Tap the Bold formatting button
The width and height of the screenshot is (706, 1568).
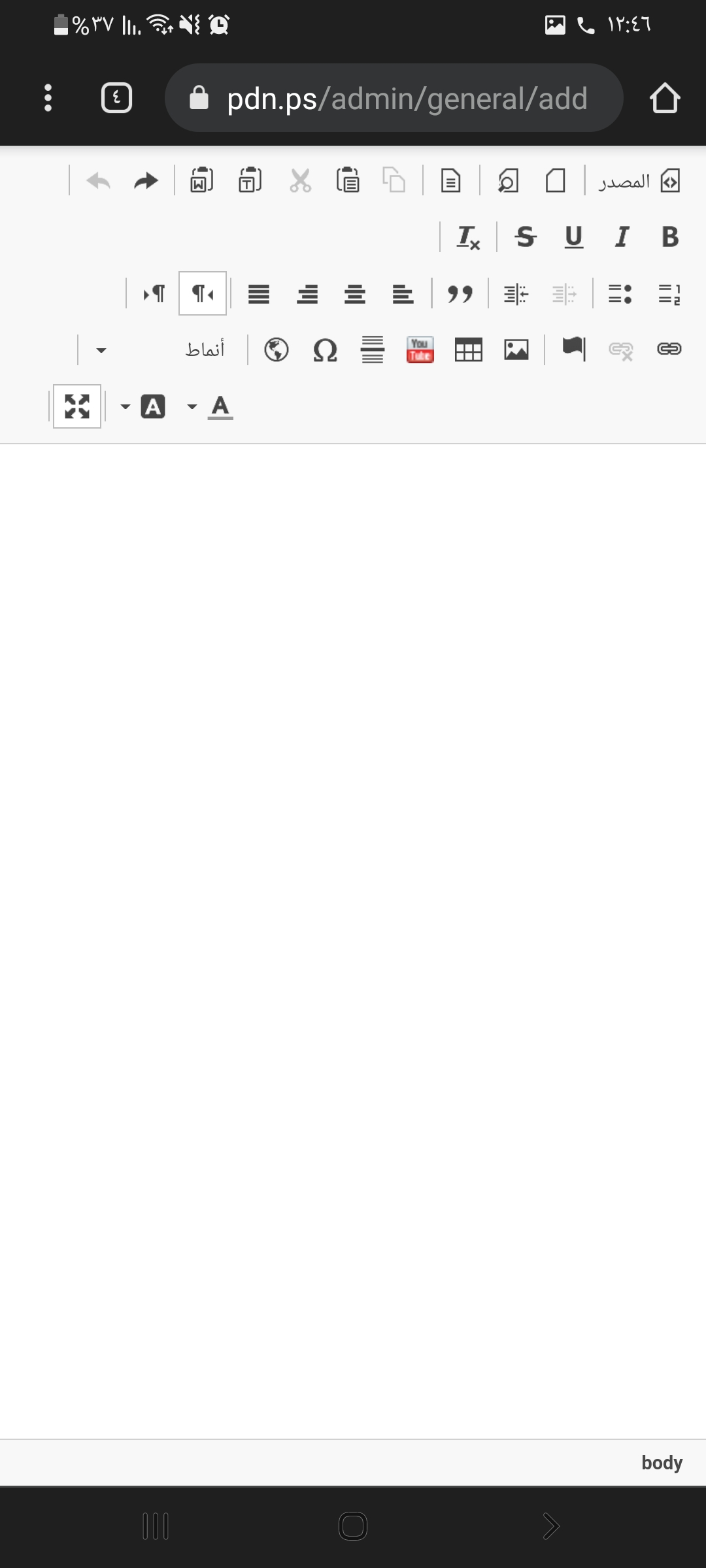coord(669,237)
